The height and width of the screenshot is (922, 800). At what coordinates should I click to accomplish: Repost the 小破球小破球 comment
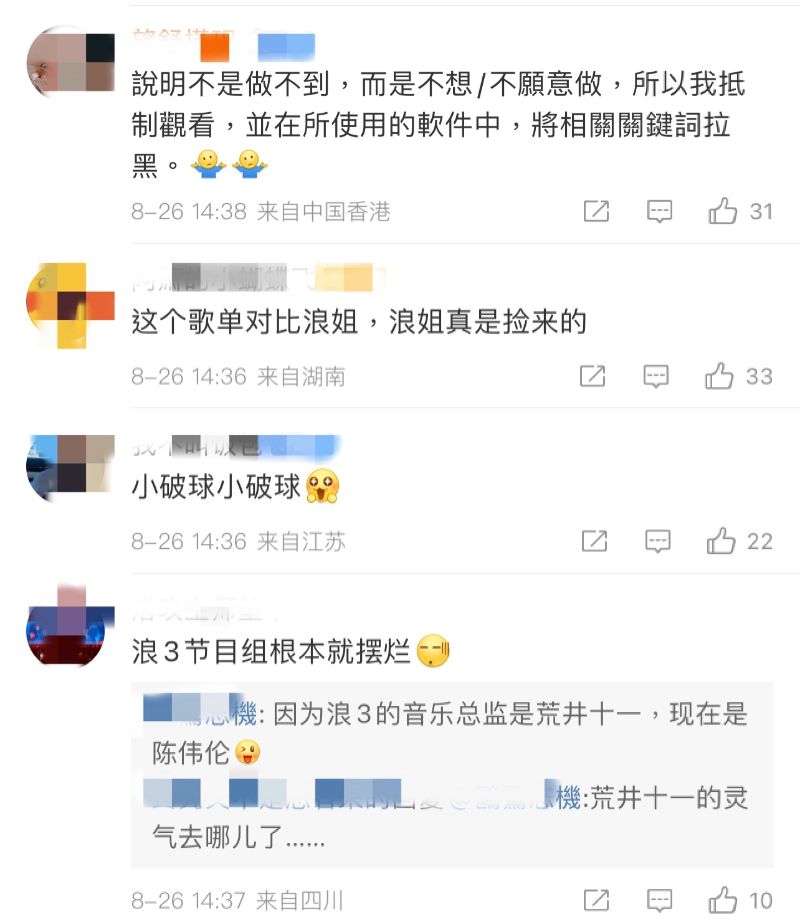tap(594, 541)
